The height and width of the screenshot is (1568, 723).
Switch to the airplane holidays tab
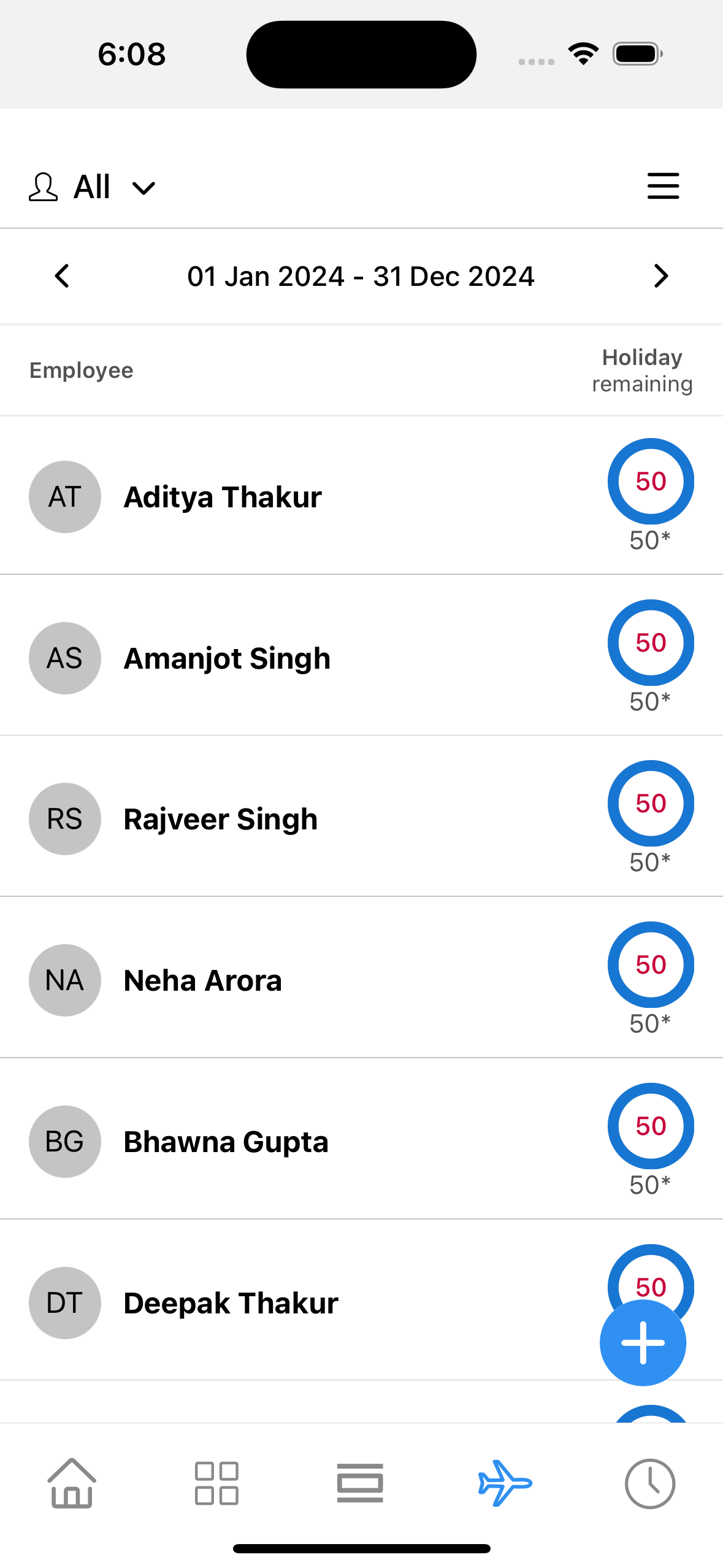pyautogui.click(x=505, y=1483)
